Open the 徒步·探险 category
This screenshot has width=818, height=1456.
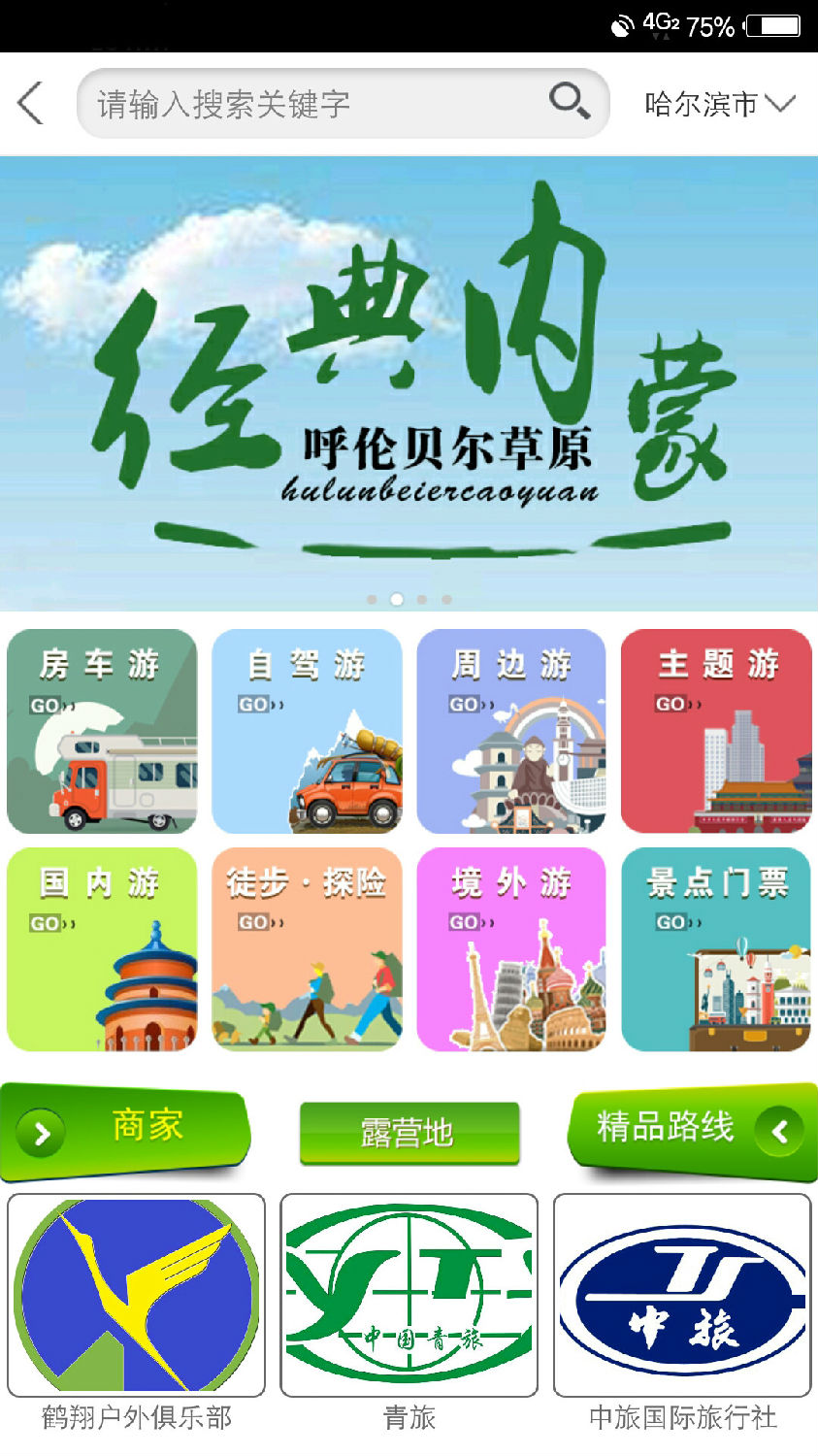(307, 949)
